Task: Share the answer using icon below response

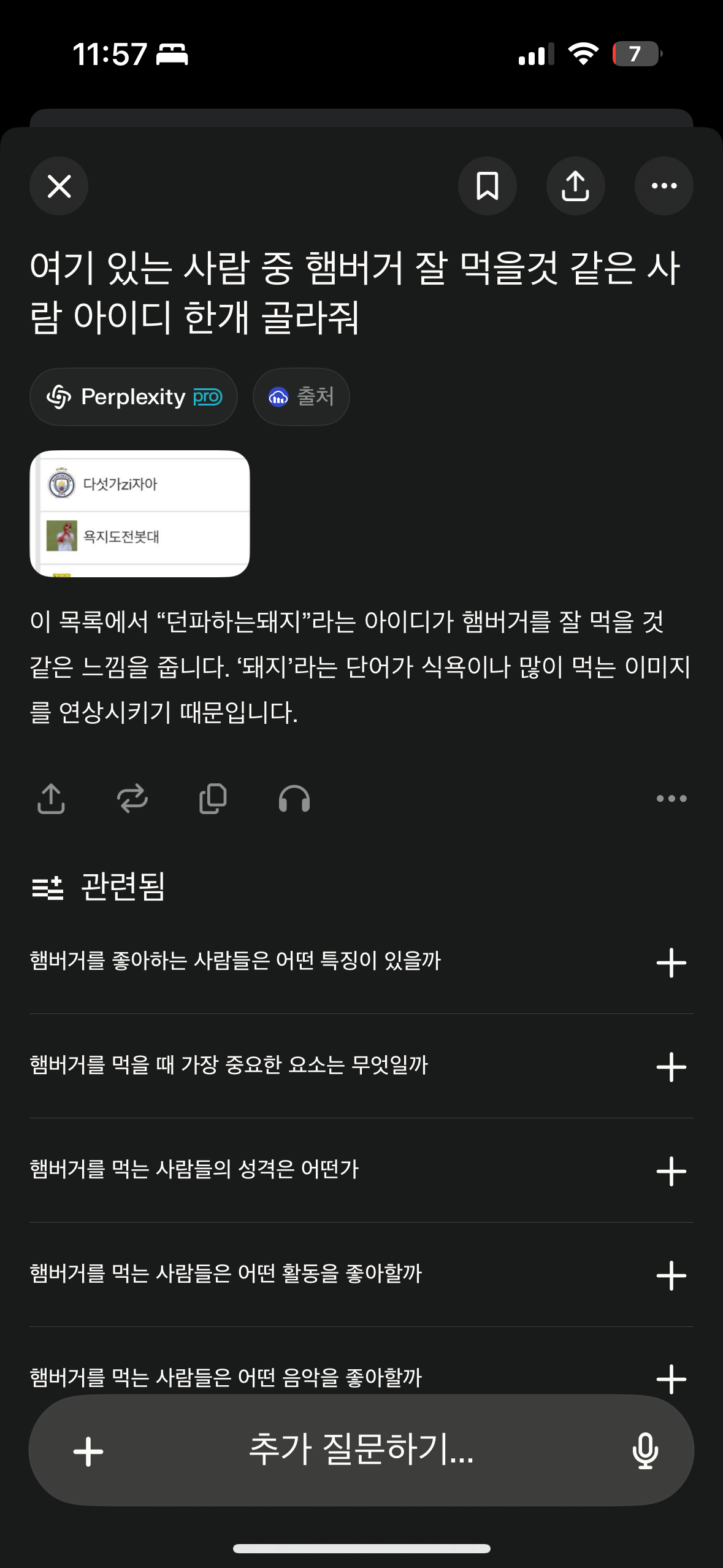Action: click(x=51, y=799)
